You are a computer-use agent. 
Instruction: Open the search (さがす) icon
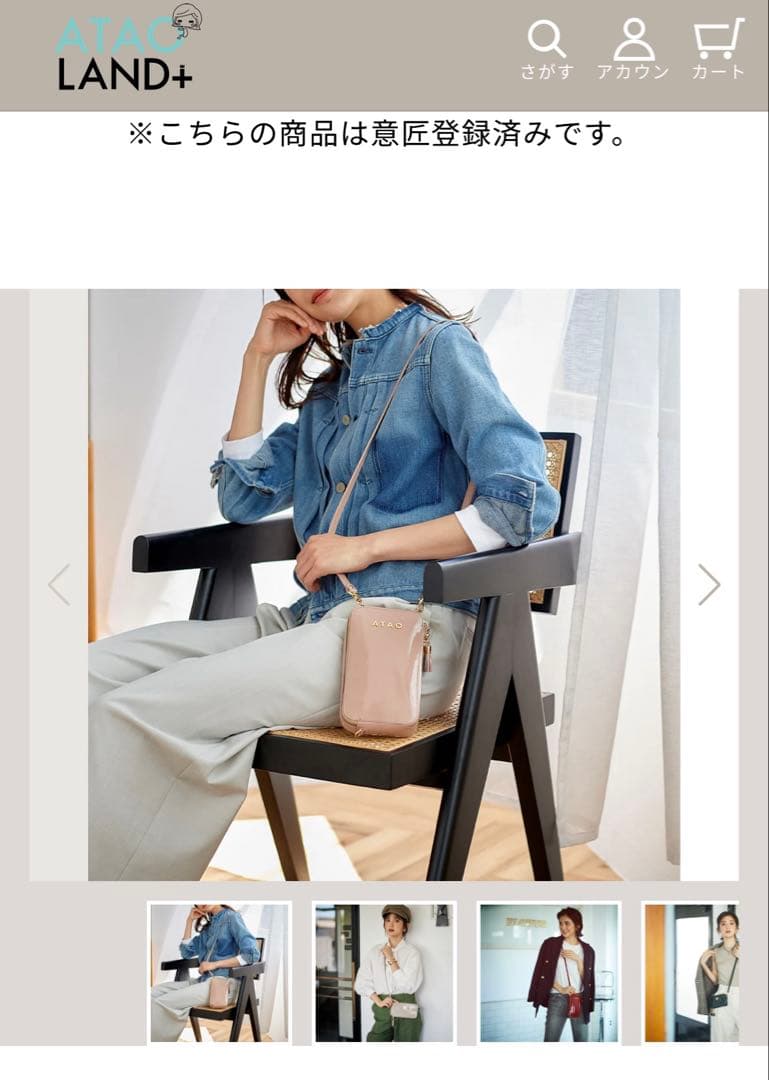[547, 50]
